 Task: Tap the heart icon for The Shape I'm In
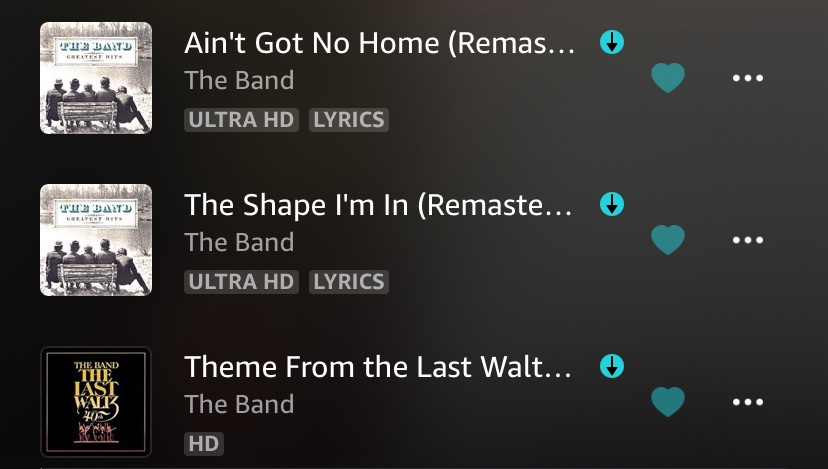(x=668, y=240)
